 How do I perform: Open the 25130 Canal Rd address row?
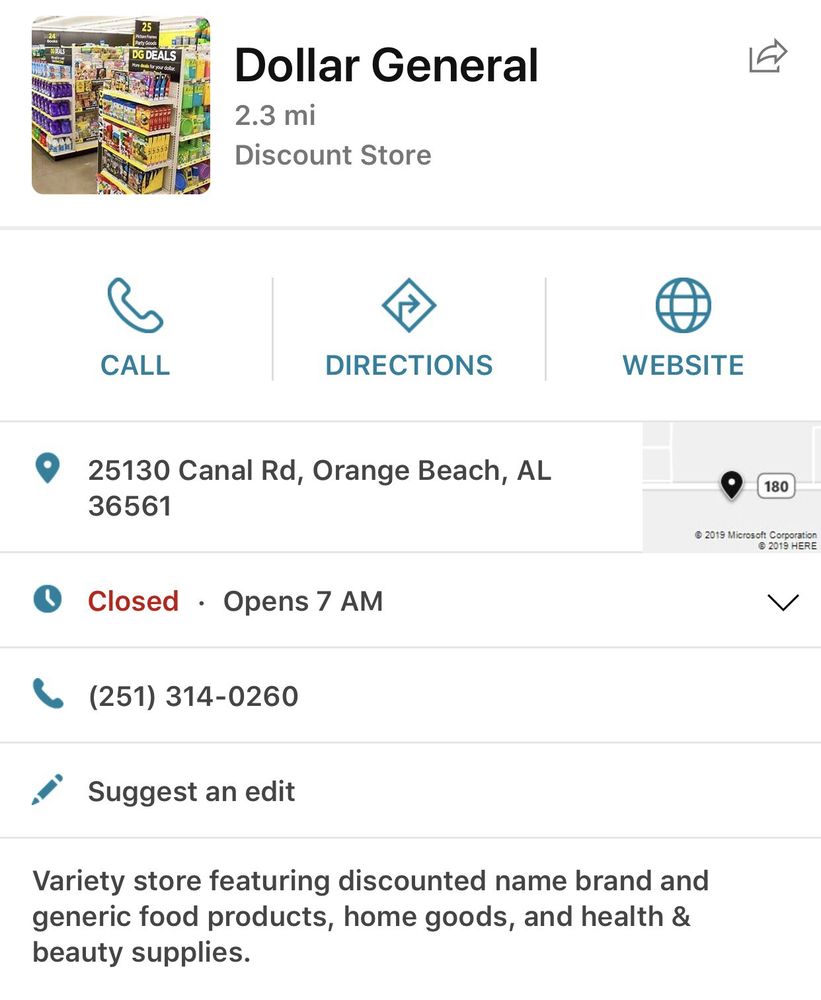coord(320,487)
